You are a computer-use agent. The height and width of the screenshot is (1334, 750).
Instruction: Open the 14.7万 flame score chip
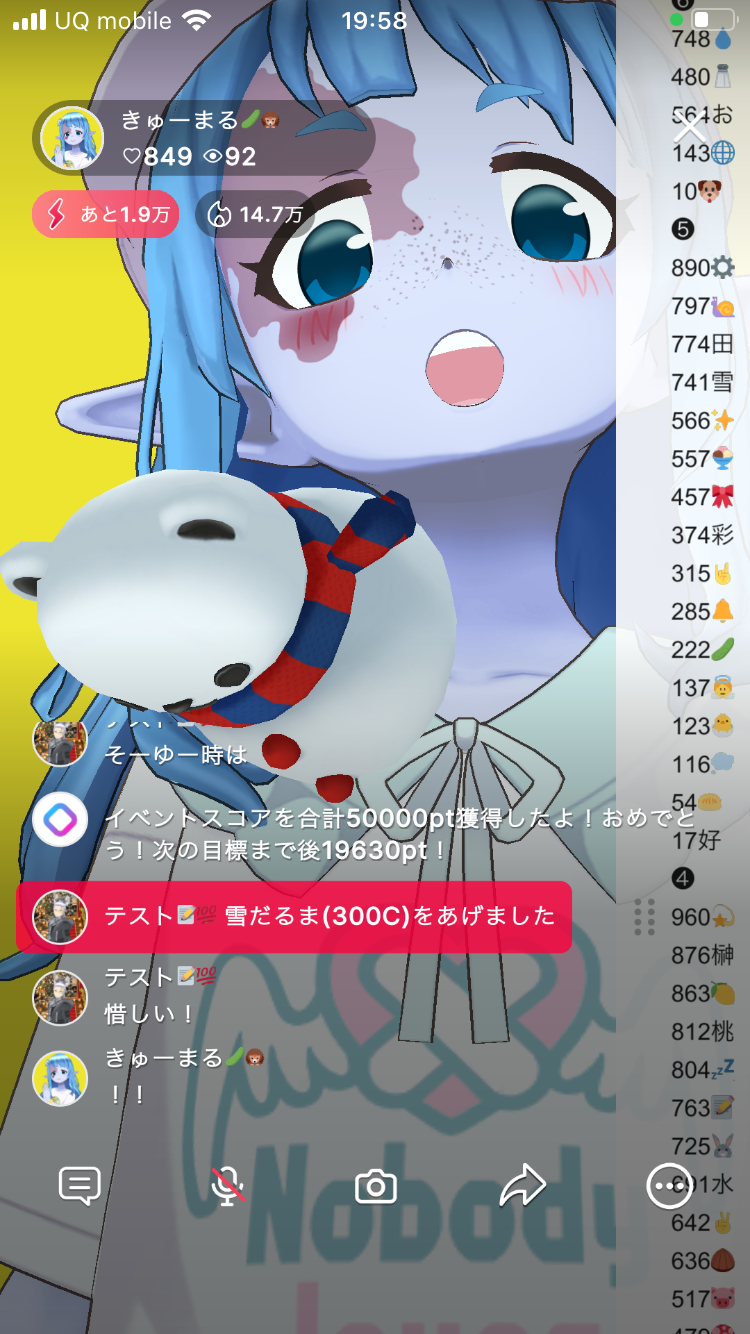pos(255,214)
